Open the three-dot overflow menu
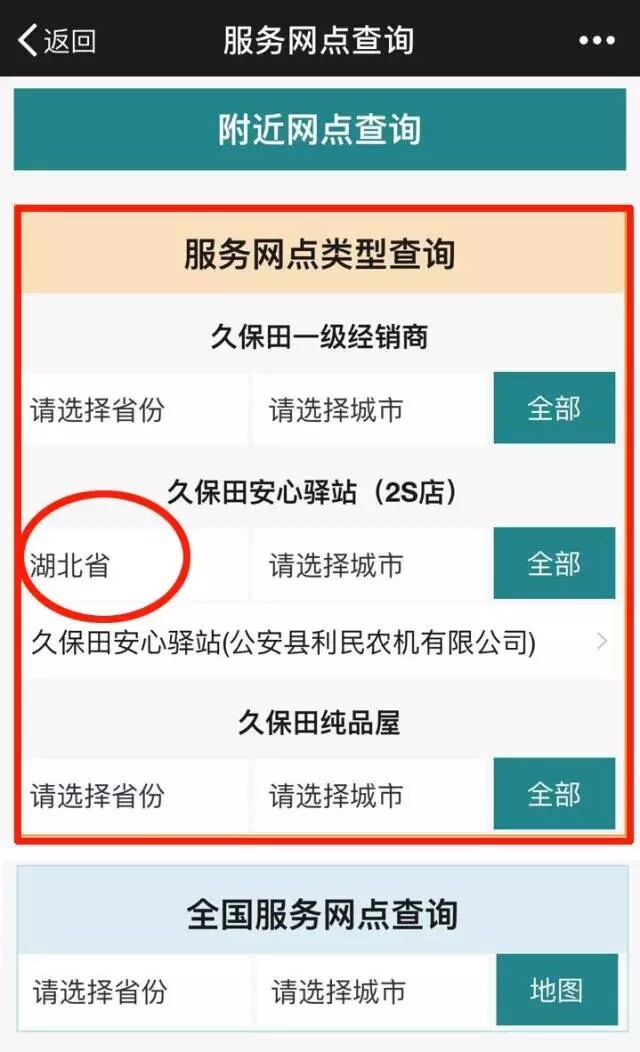640x1052 pixels. [596, 41]
